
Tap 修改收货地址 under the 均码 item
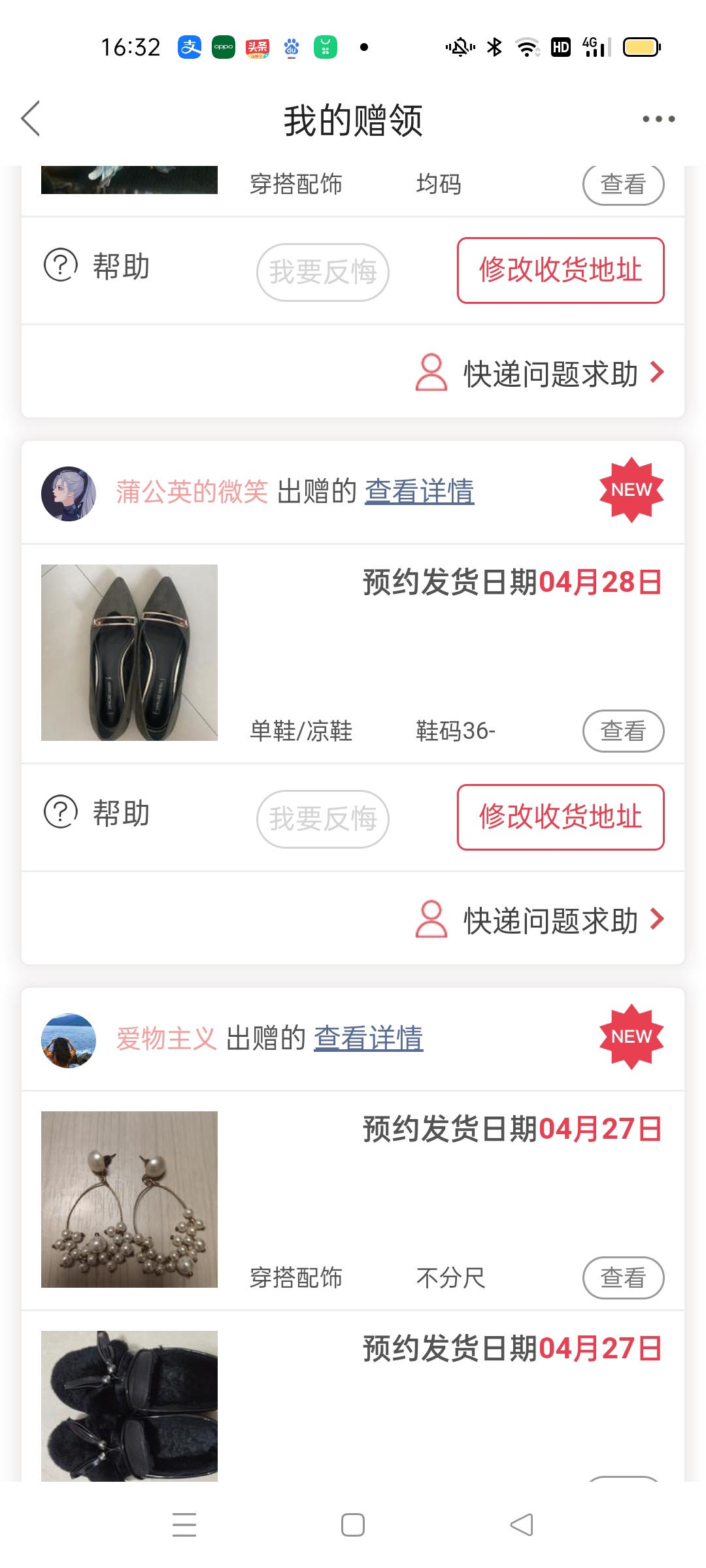[x=560, y=270]
